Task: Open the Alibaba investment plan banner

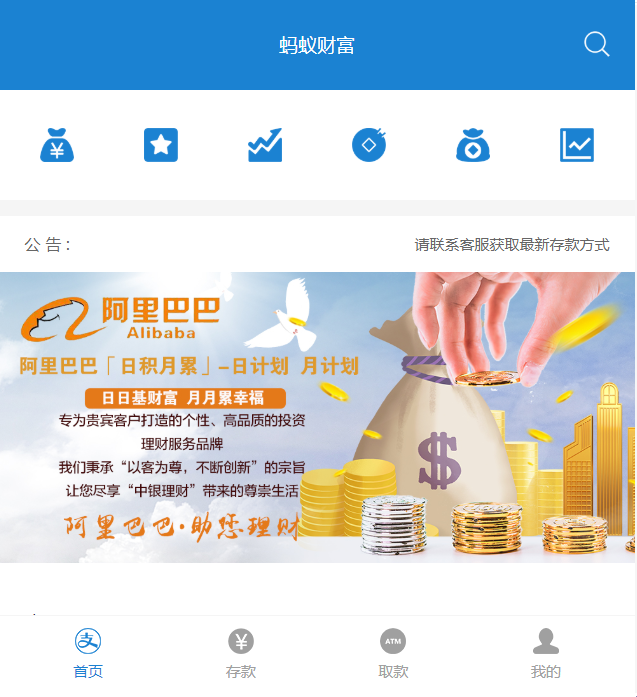Action: pyautogui.click(x=318, y=417)
